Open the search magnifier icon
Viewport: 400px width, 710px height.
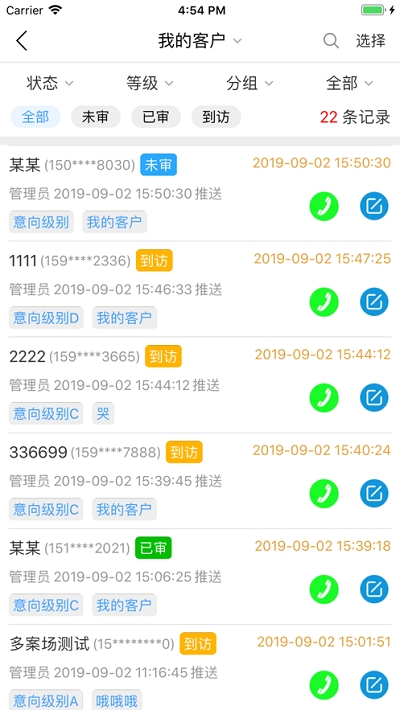[x=331, y=41]
